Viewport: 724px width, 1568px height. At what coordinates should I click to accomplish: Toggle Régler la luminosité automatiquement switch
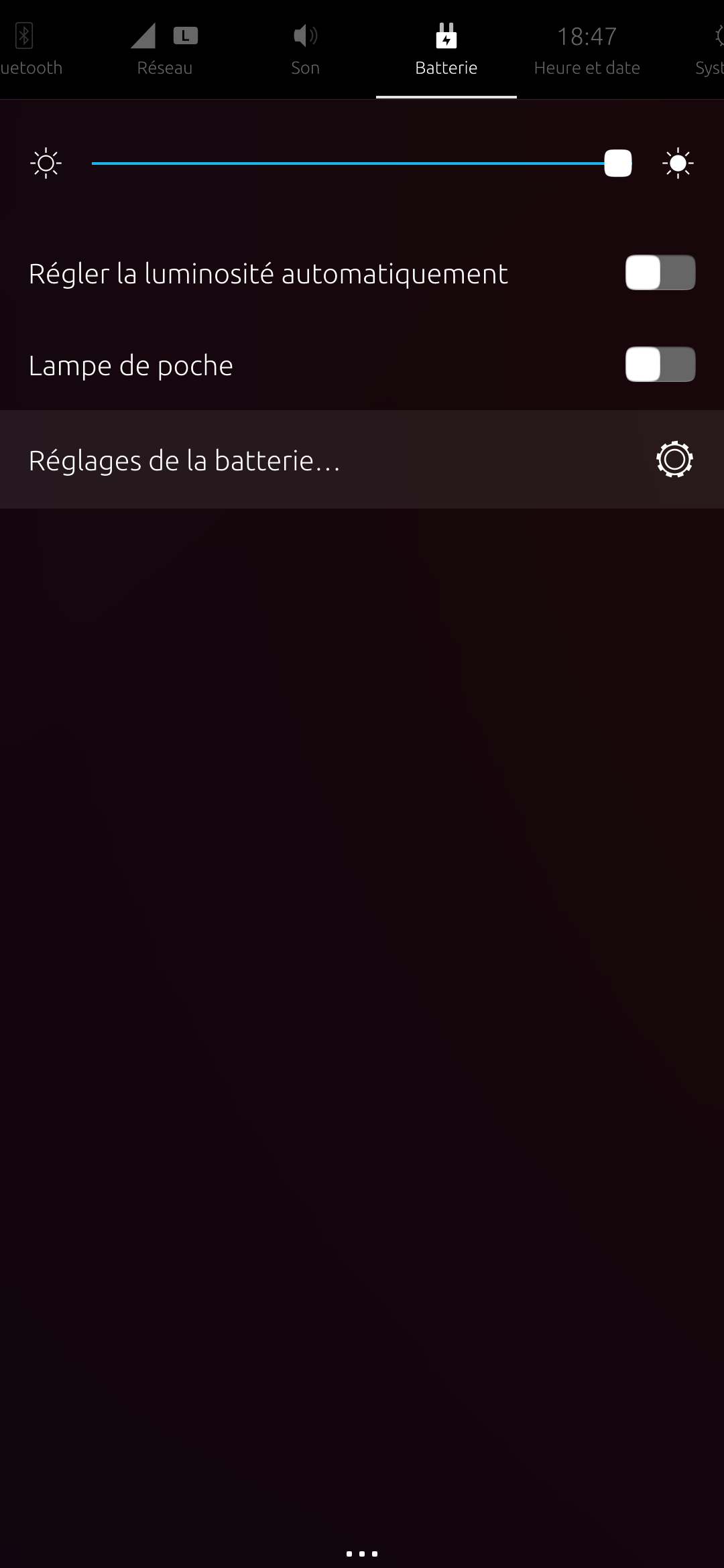[x=660, y=273]
